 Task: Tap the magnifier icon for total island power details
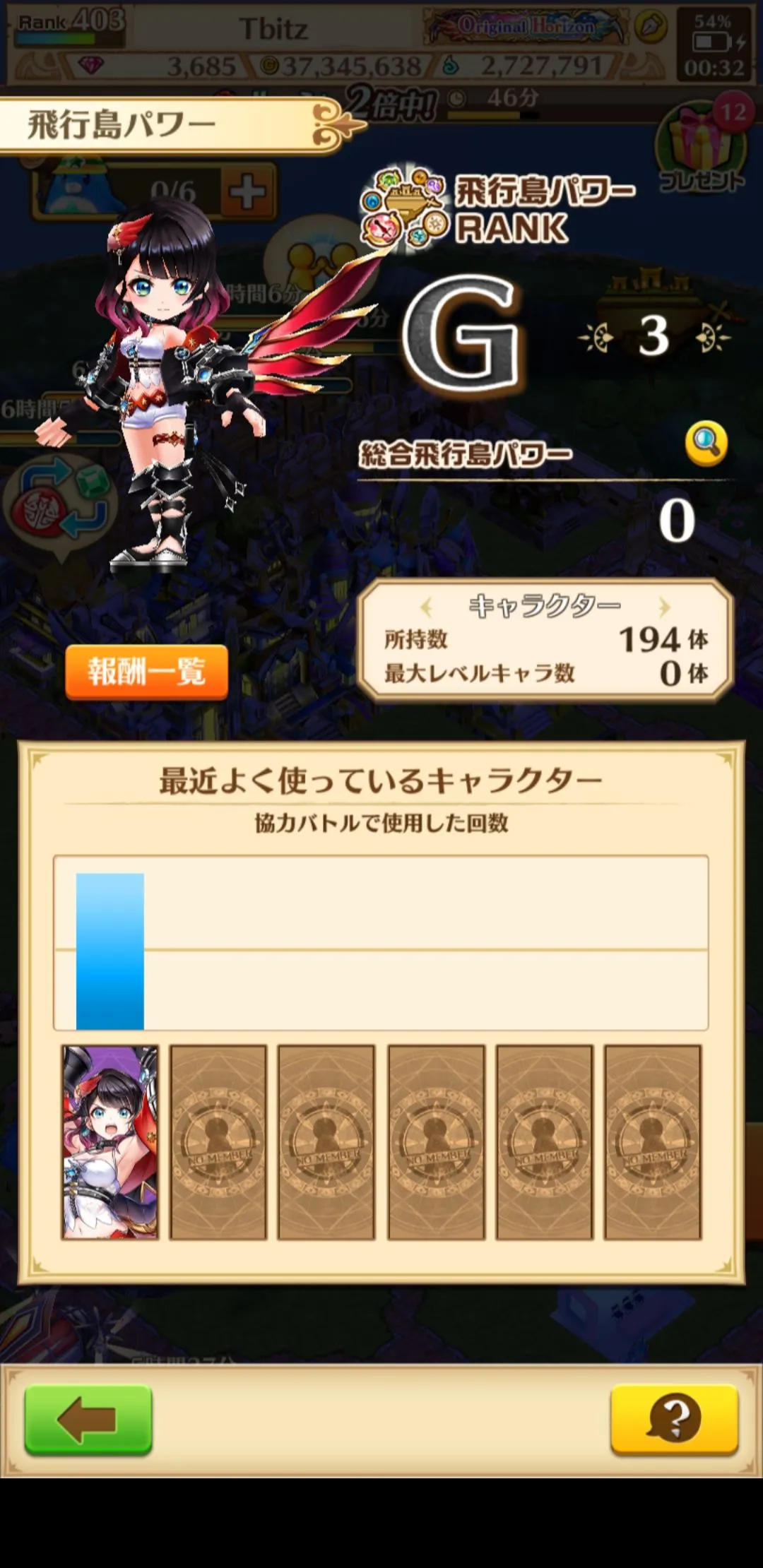coord(706,443)
